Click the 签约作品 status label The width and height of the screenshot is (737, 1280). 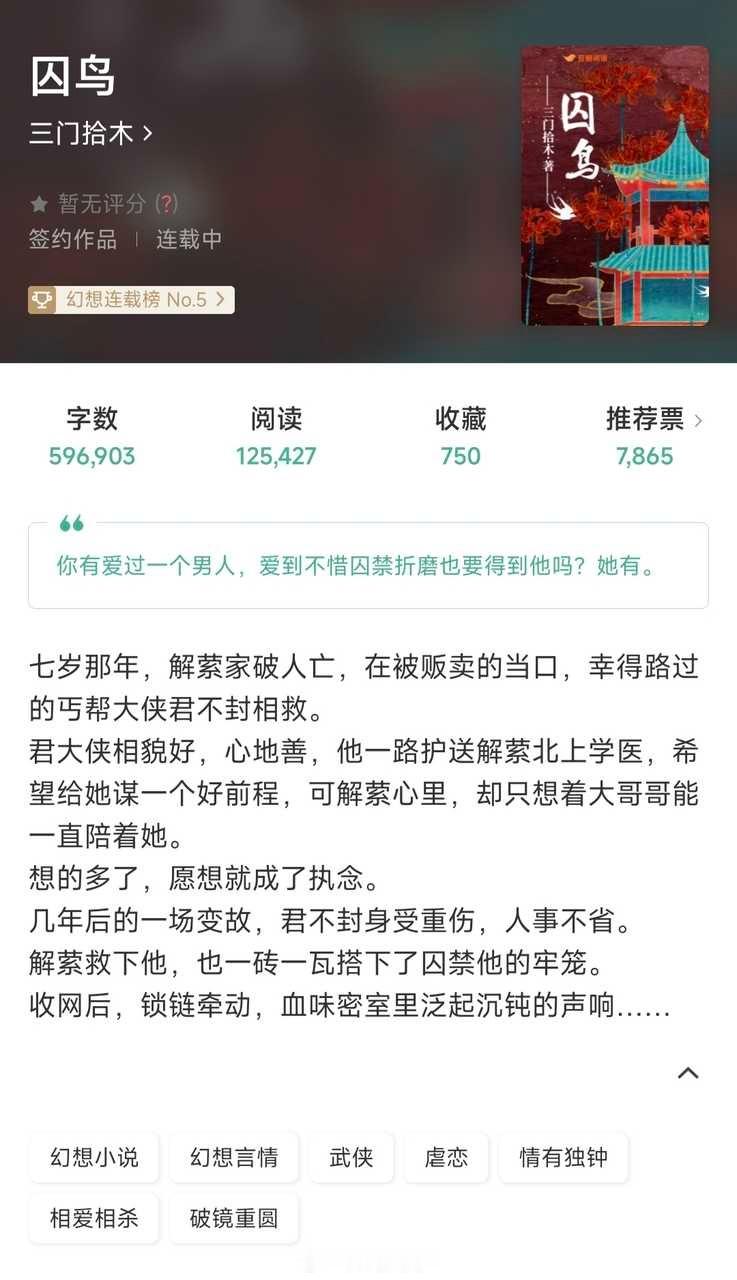click(72, 239)
